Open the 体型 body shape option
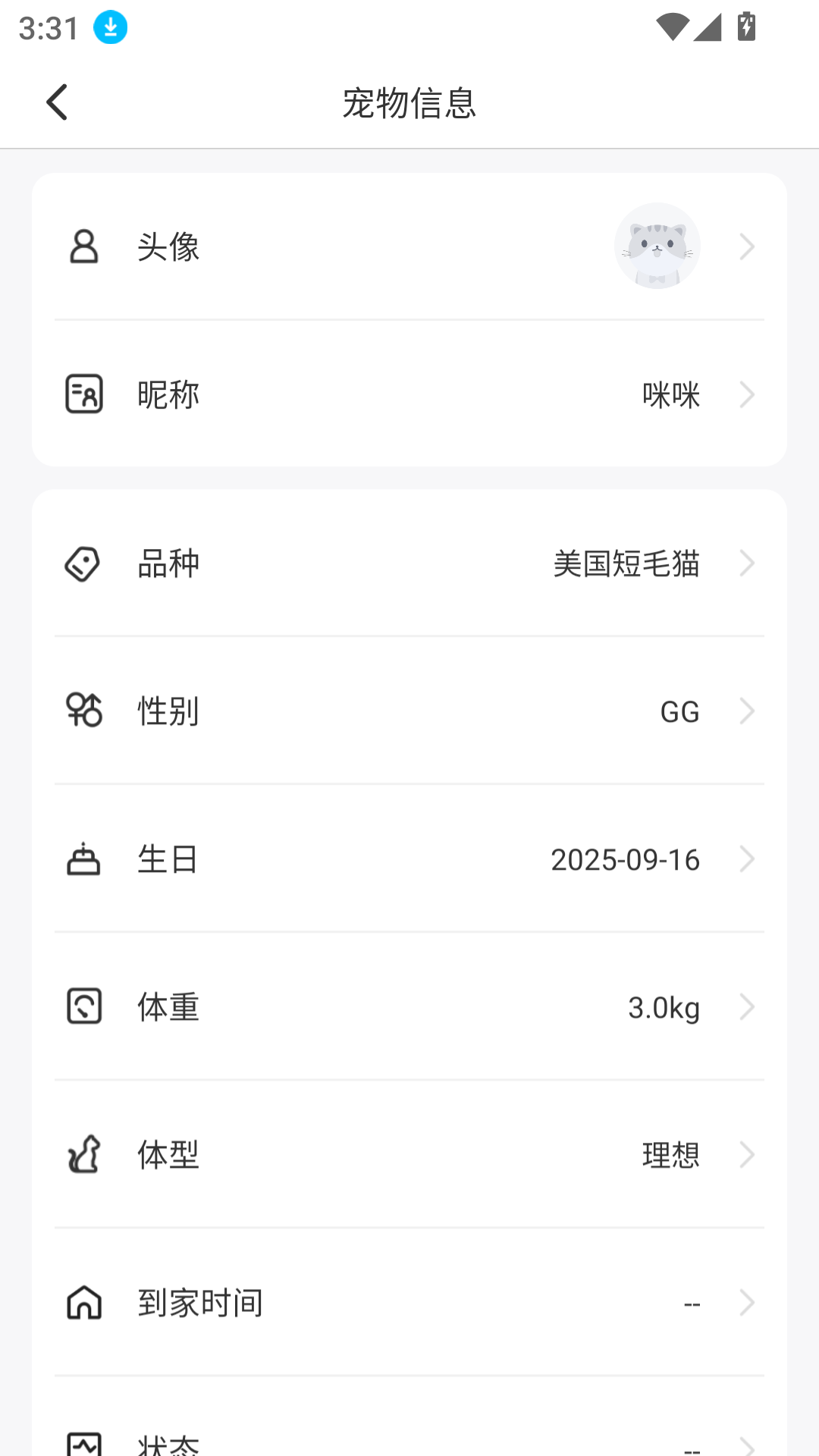Image resolution: width=819 pixels, height=1456 pixels. 409,1155
